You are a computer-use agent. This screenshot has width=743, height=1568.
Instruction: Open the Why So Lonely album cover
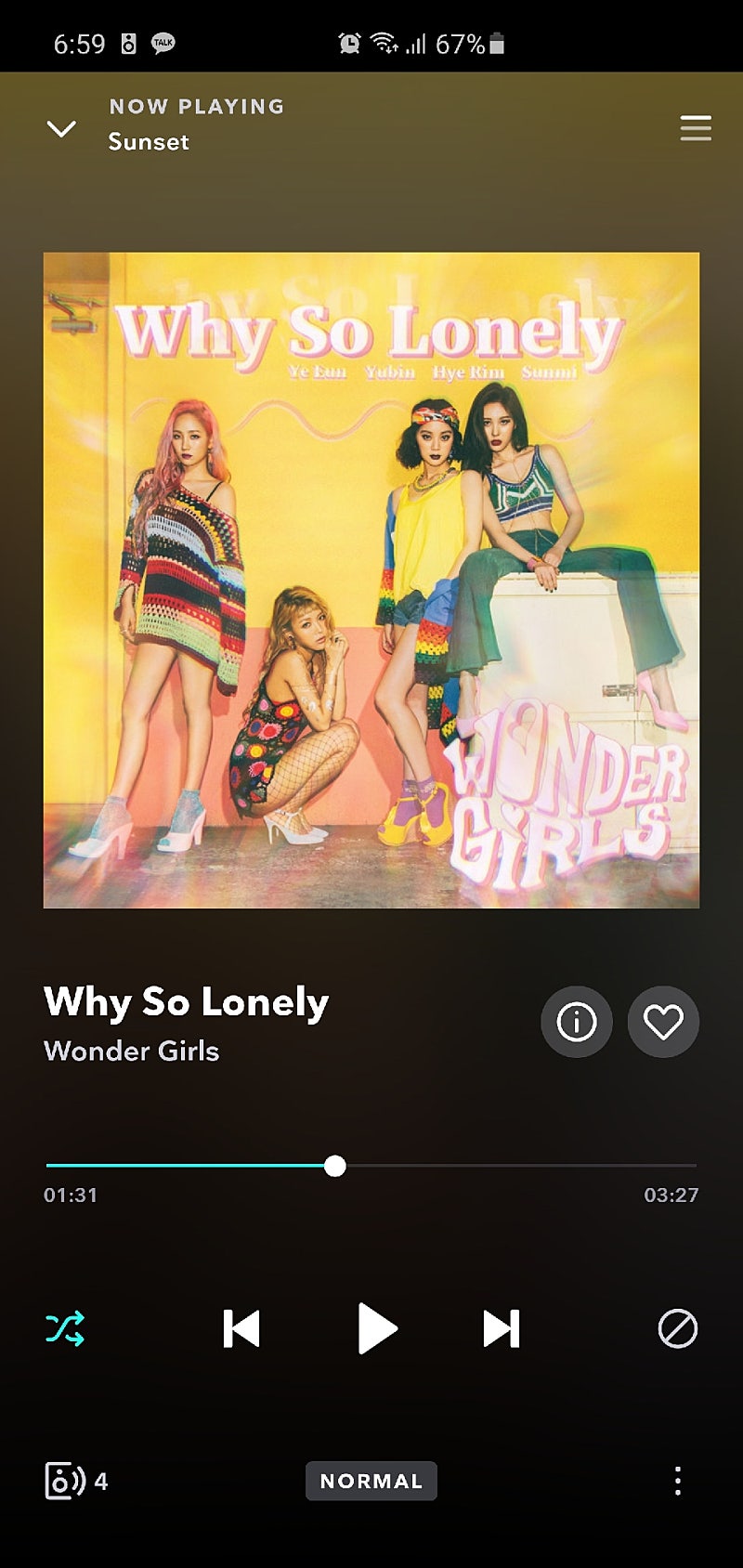pyautogui.click(x=371, y=580)
